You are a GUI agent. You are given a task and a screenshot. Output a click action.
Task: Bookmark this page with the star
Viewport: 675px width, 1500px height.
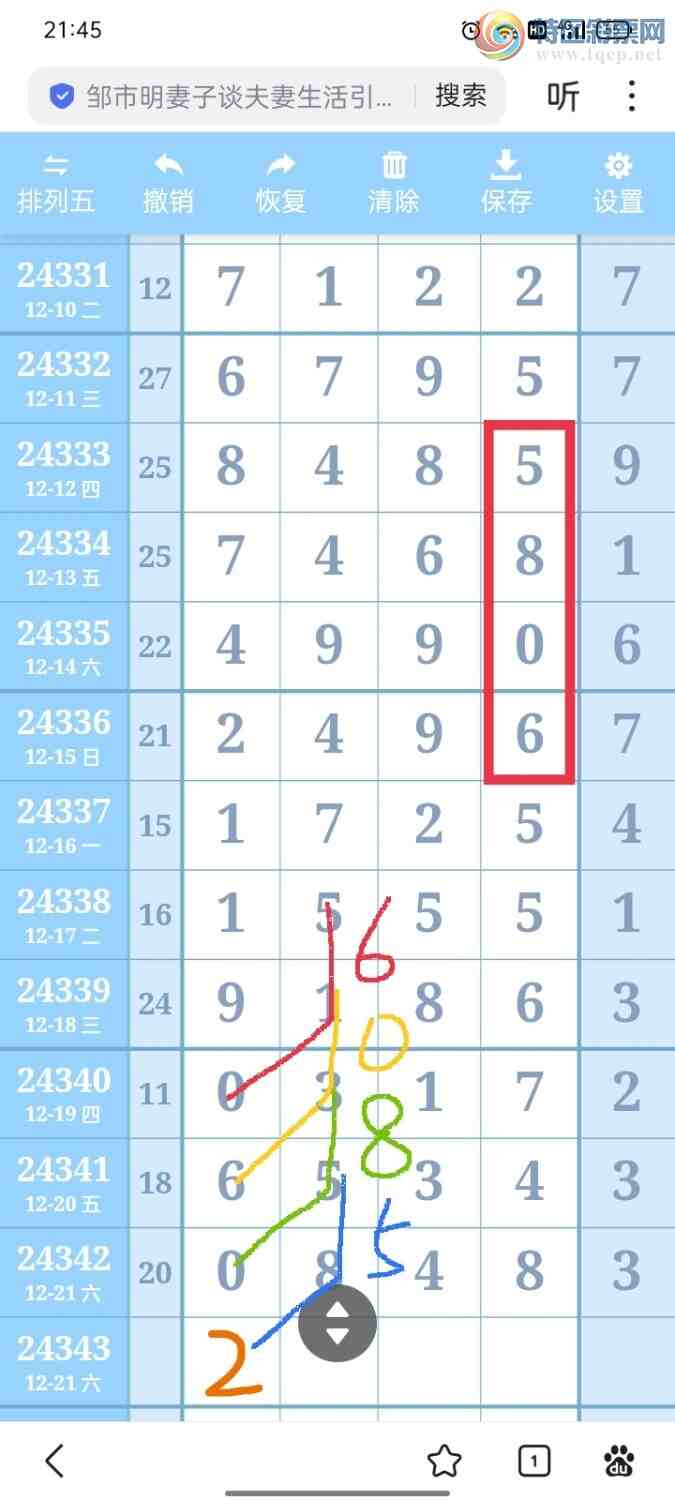444,1461
